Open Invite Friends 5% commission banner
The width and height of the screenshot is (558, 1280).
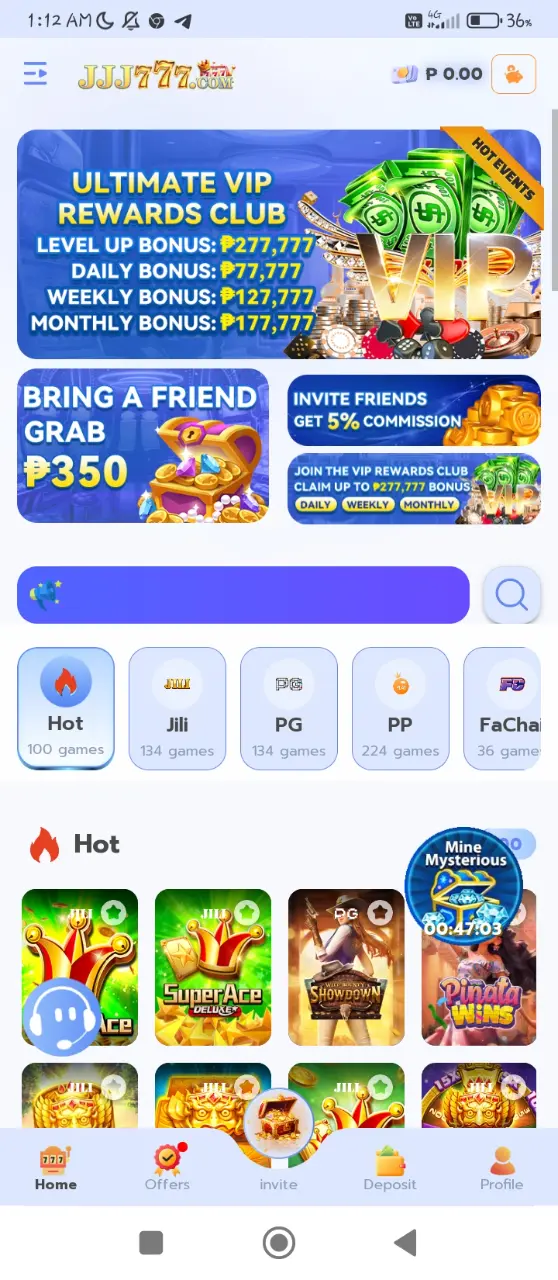(414, 410)
